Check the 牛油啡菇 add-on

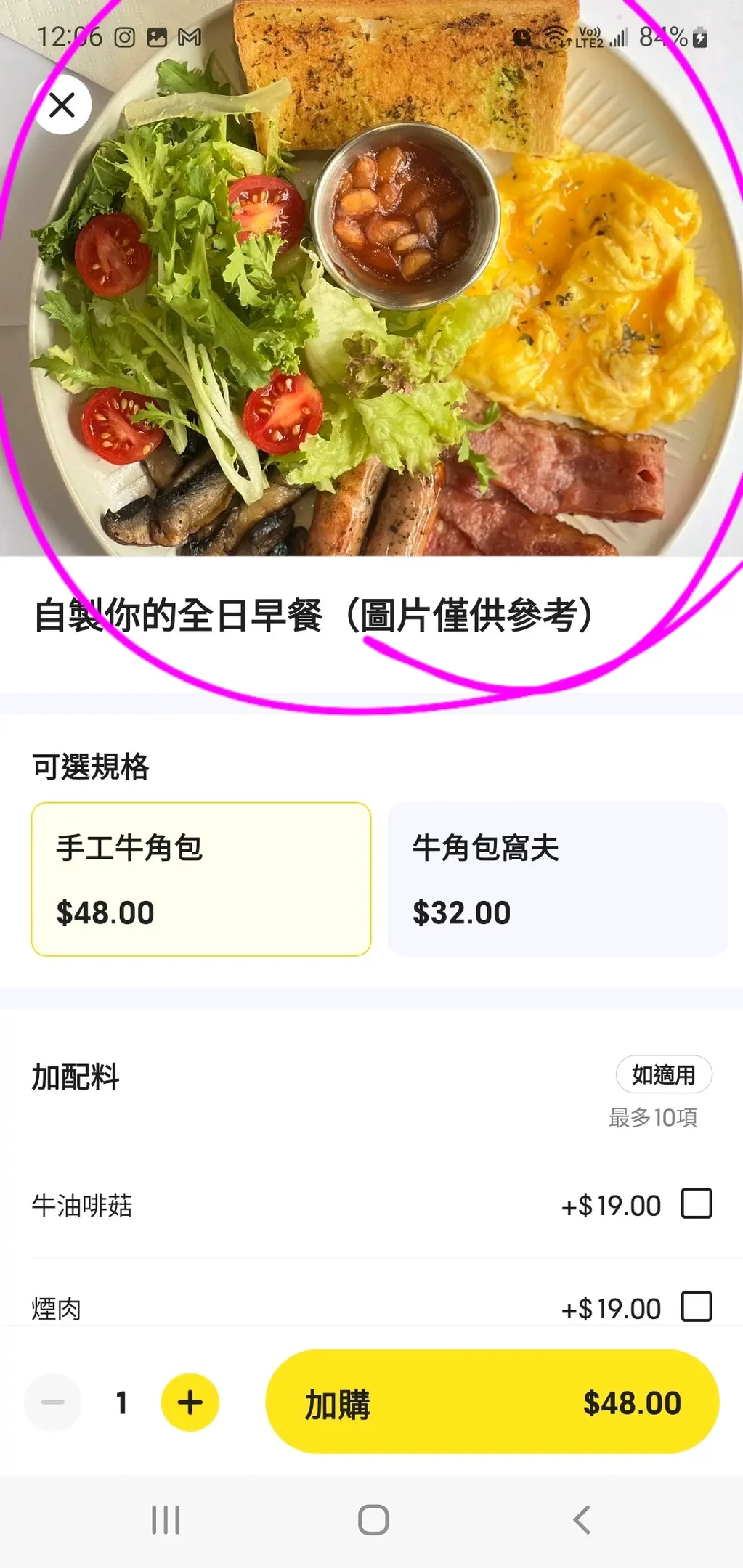click(696, 1204)
